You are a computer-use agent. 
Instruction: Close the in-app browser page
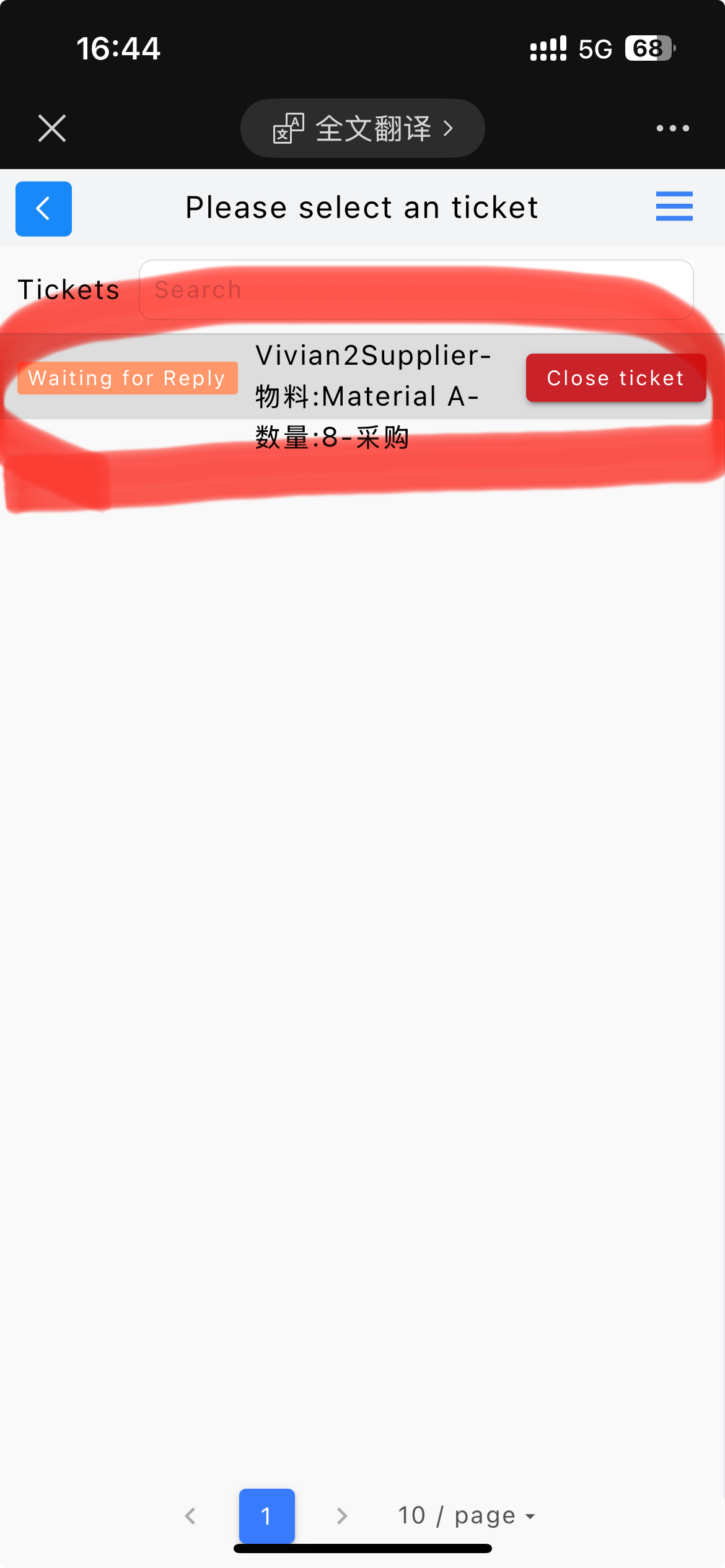pyautogui.click(x=52, y=128)
